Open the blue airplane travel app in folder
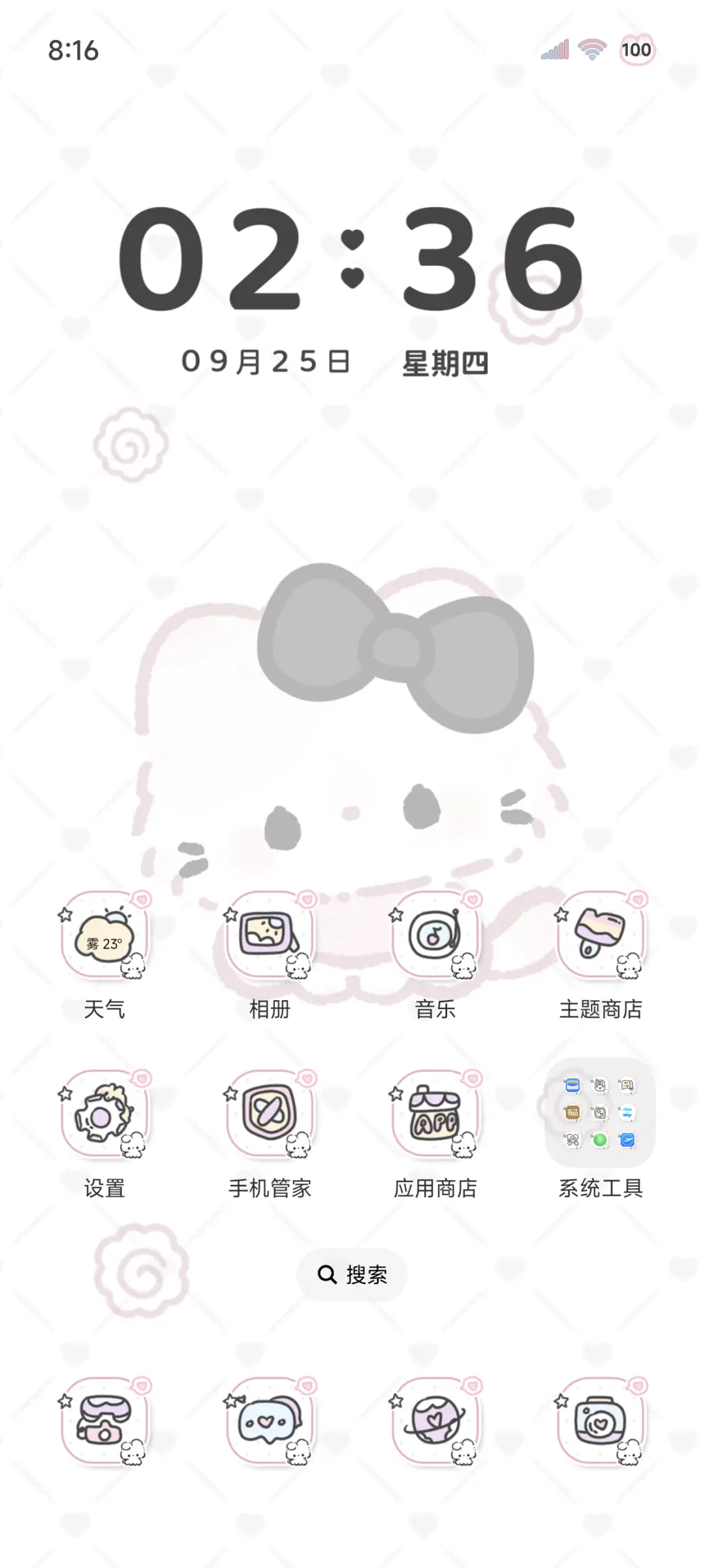705x1568 pixels. pyautogui.click(x=628, y=1140)
